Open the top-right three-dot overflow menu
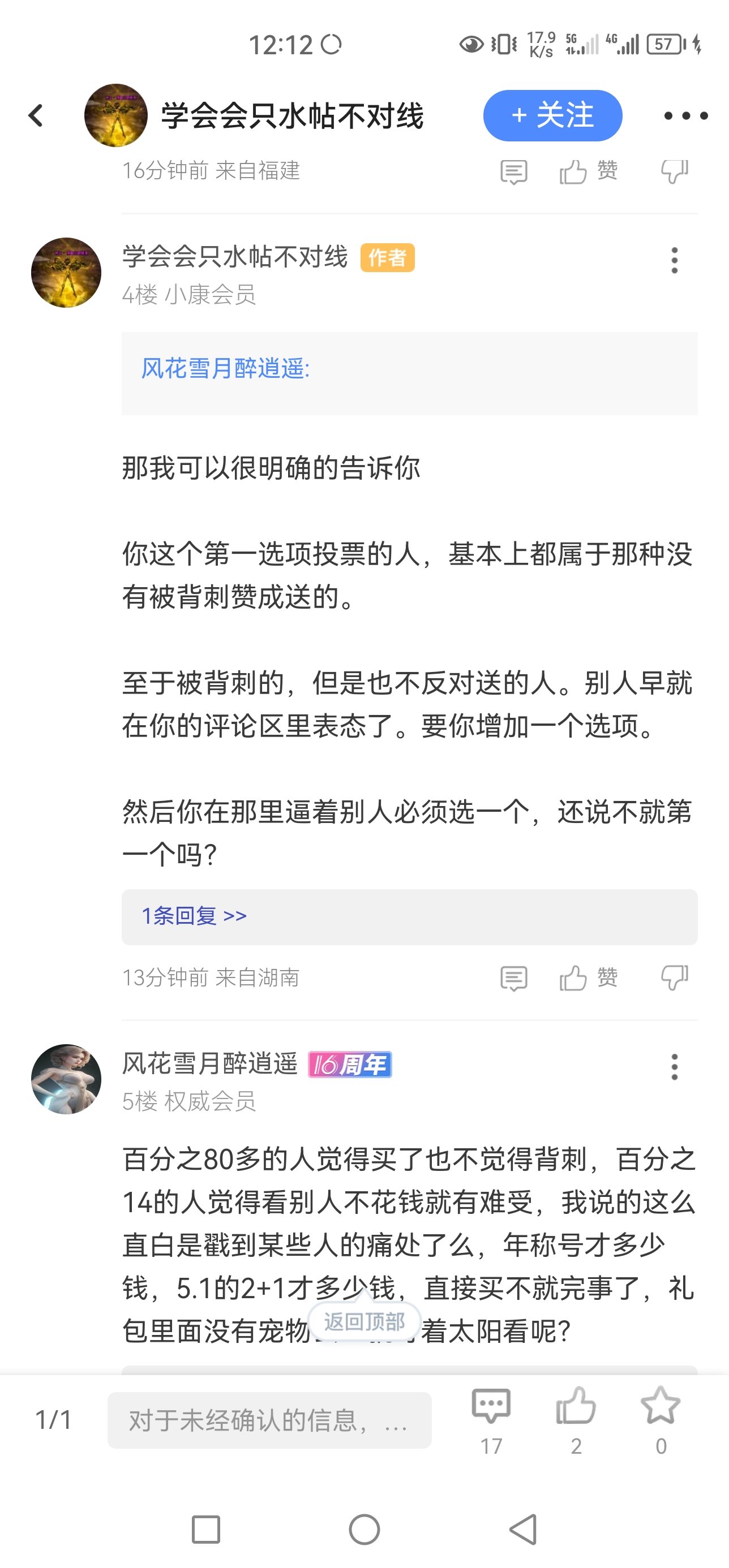 coord(686,115)
